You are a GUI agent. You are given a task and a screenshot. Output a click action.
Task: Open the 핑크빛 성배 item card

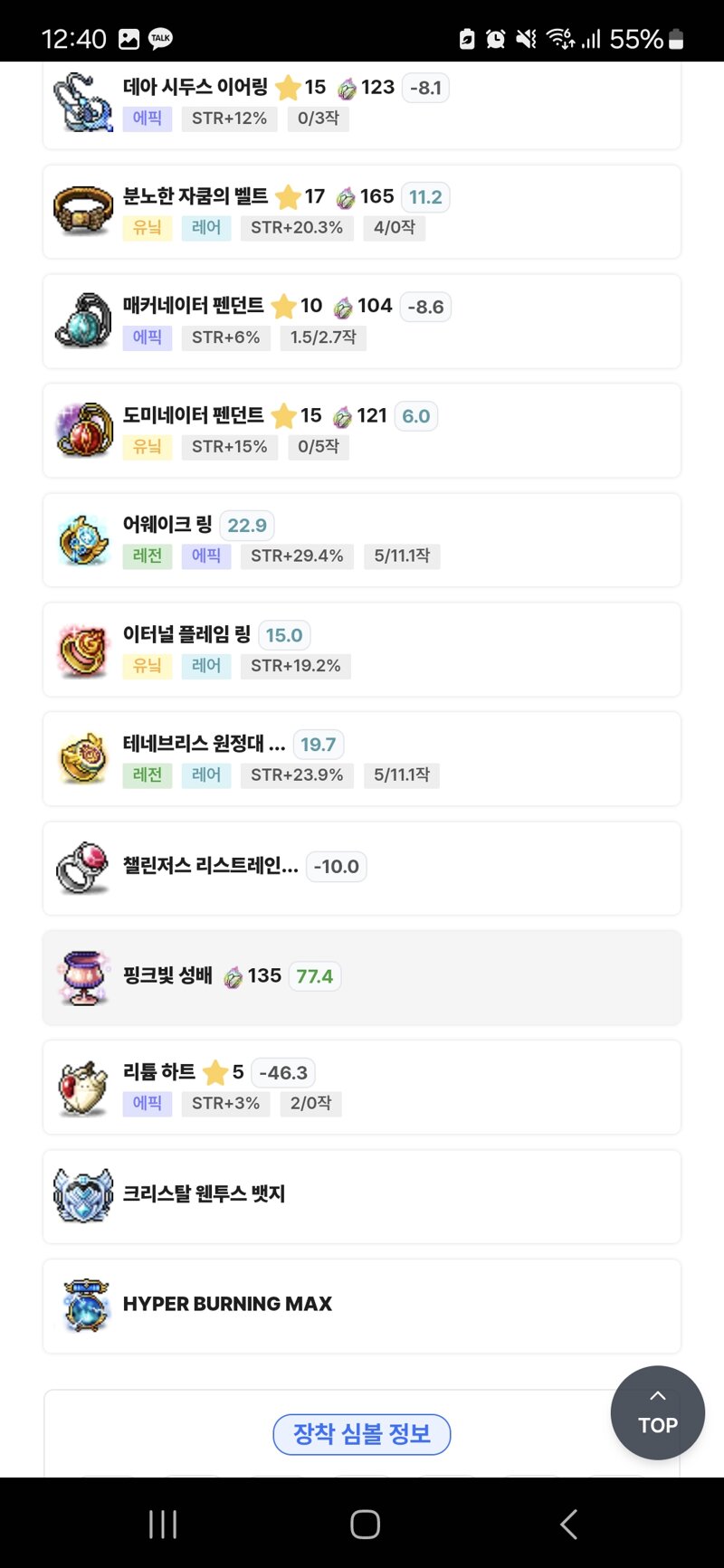pyautogui.click(x=362, y=978)
